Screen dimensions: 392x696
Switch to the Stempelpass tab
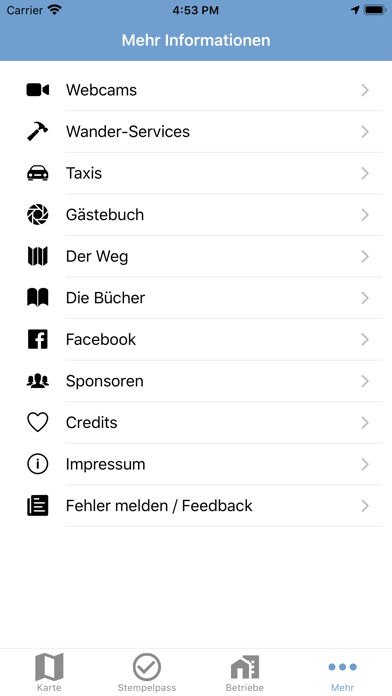tap(147, 672)
